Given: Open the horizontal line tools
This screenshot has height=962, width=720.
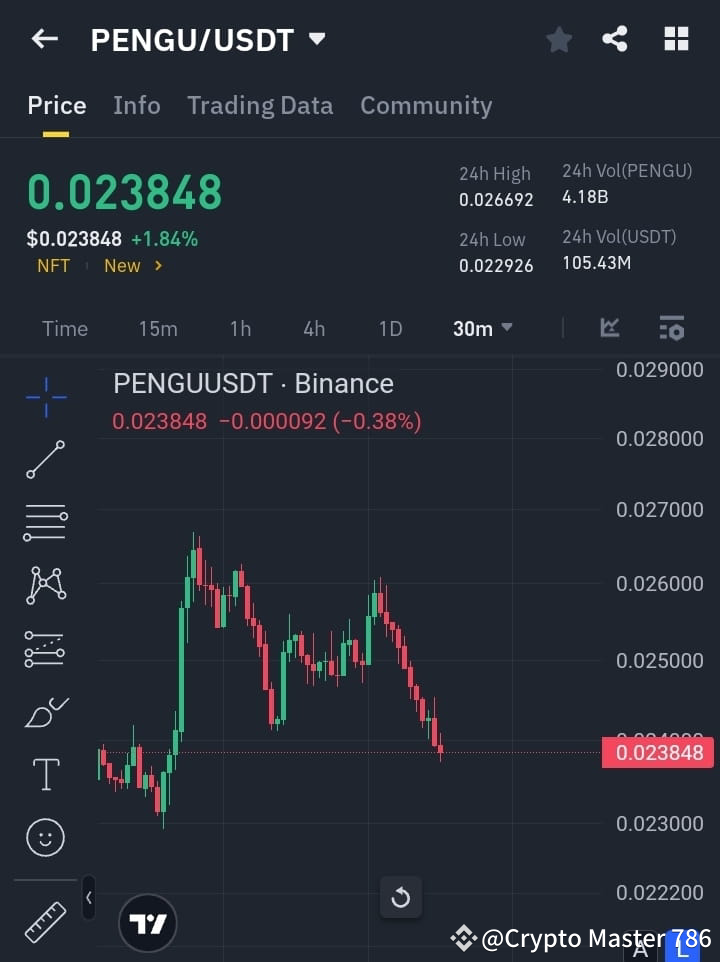Looking at the screenshot, I should point(45,523).
